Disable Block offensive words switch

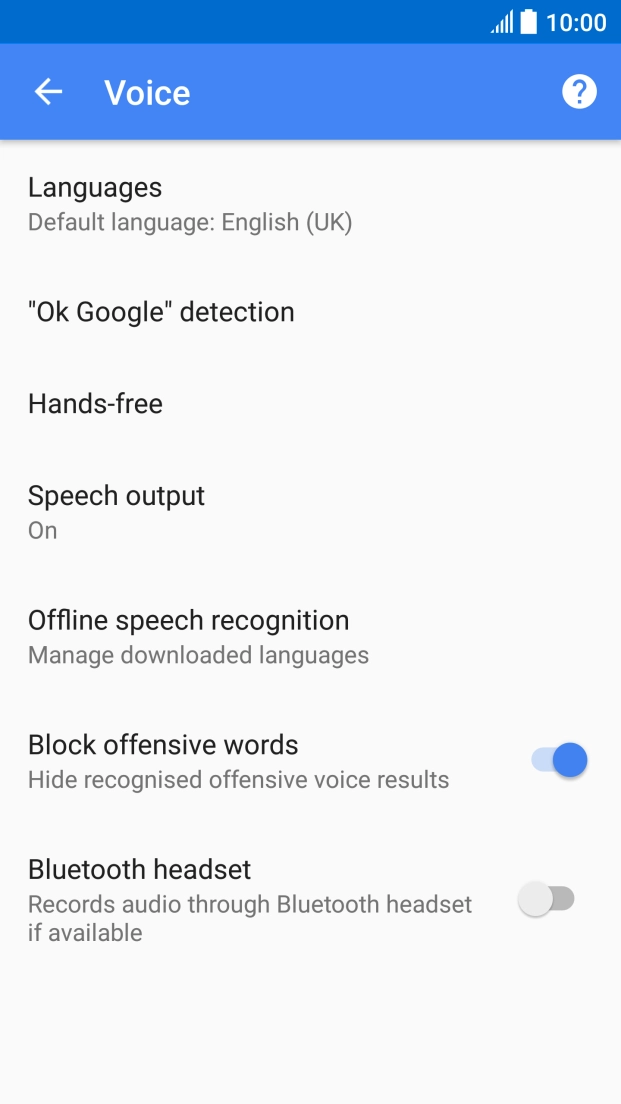pos(560,760)
